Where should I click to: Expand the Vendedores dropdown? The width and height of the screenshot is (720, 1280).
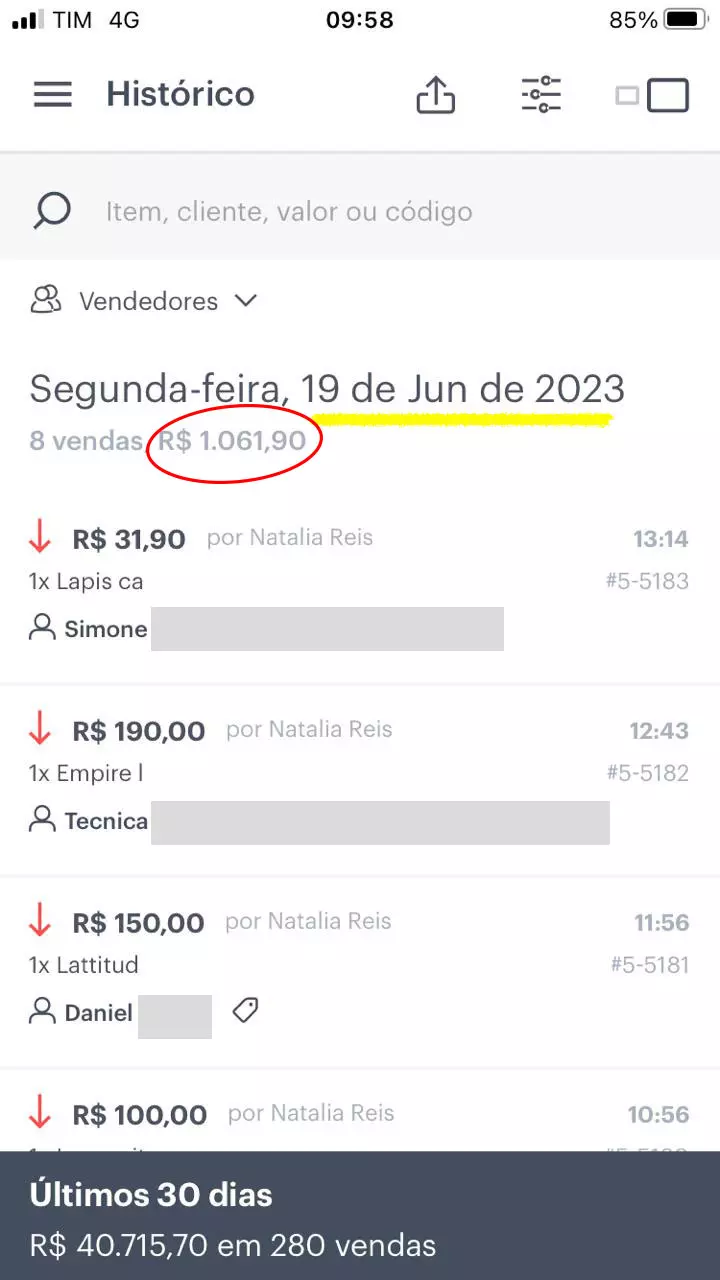click(x=245, y=301)
